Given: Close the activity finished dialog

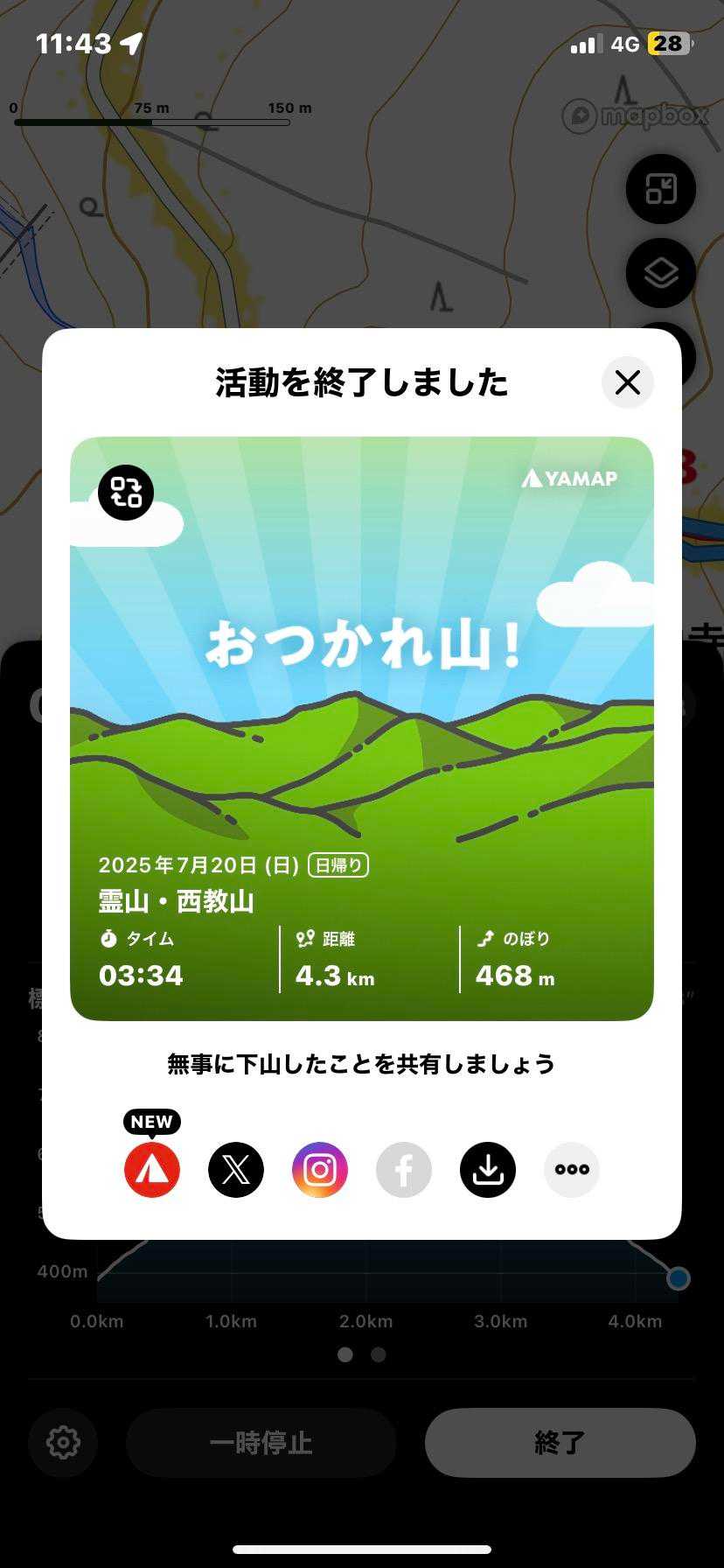Looking at the screenshot, I should click(x=627, y=382).
